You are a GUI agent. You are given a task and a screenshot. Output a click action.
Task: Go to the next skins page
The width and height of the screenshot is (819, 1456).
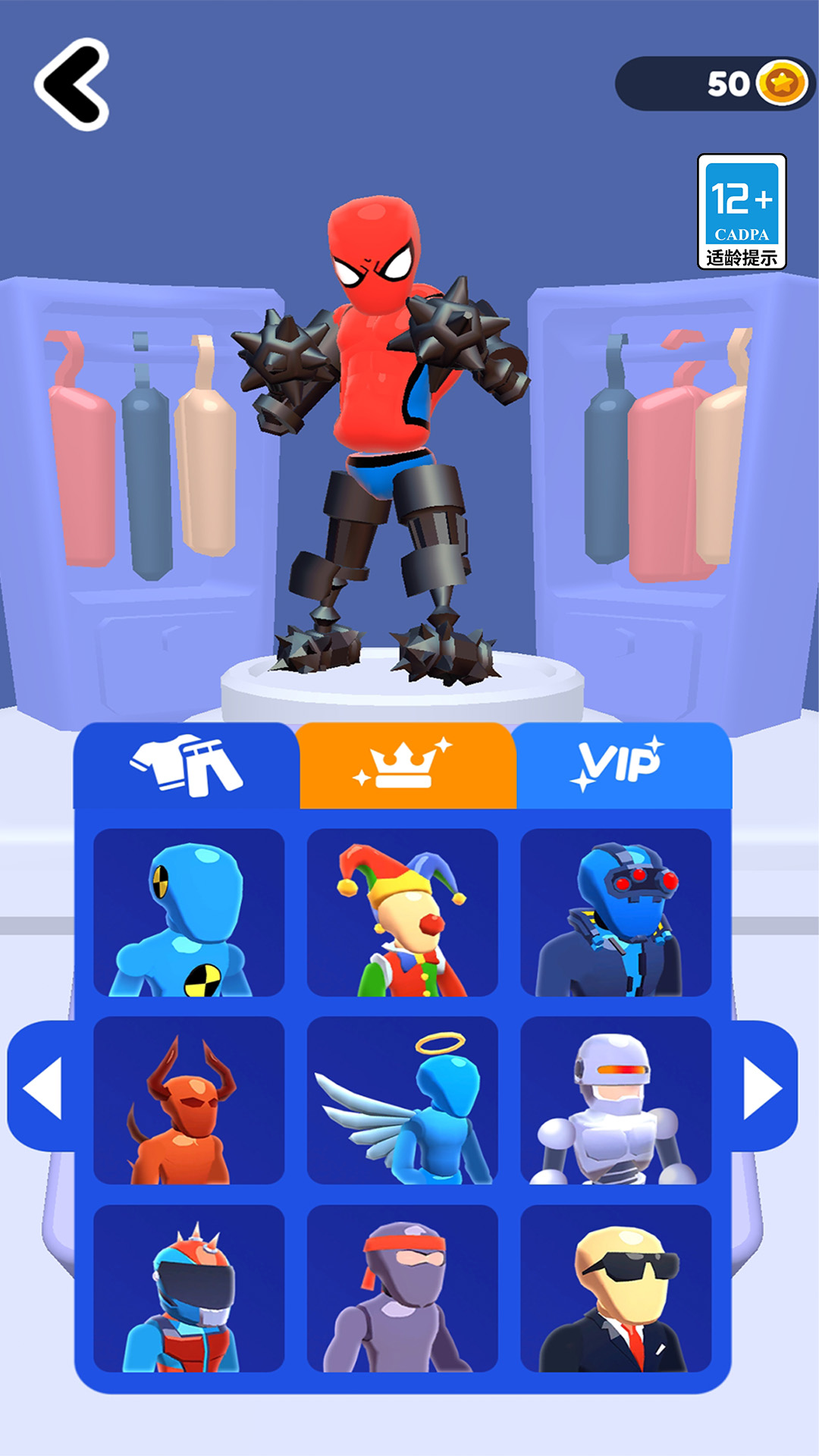pyautogui.click(x=761, y=1088)
